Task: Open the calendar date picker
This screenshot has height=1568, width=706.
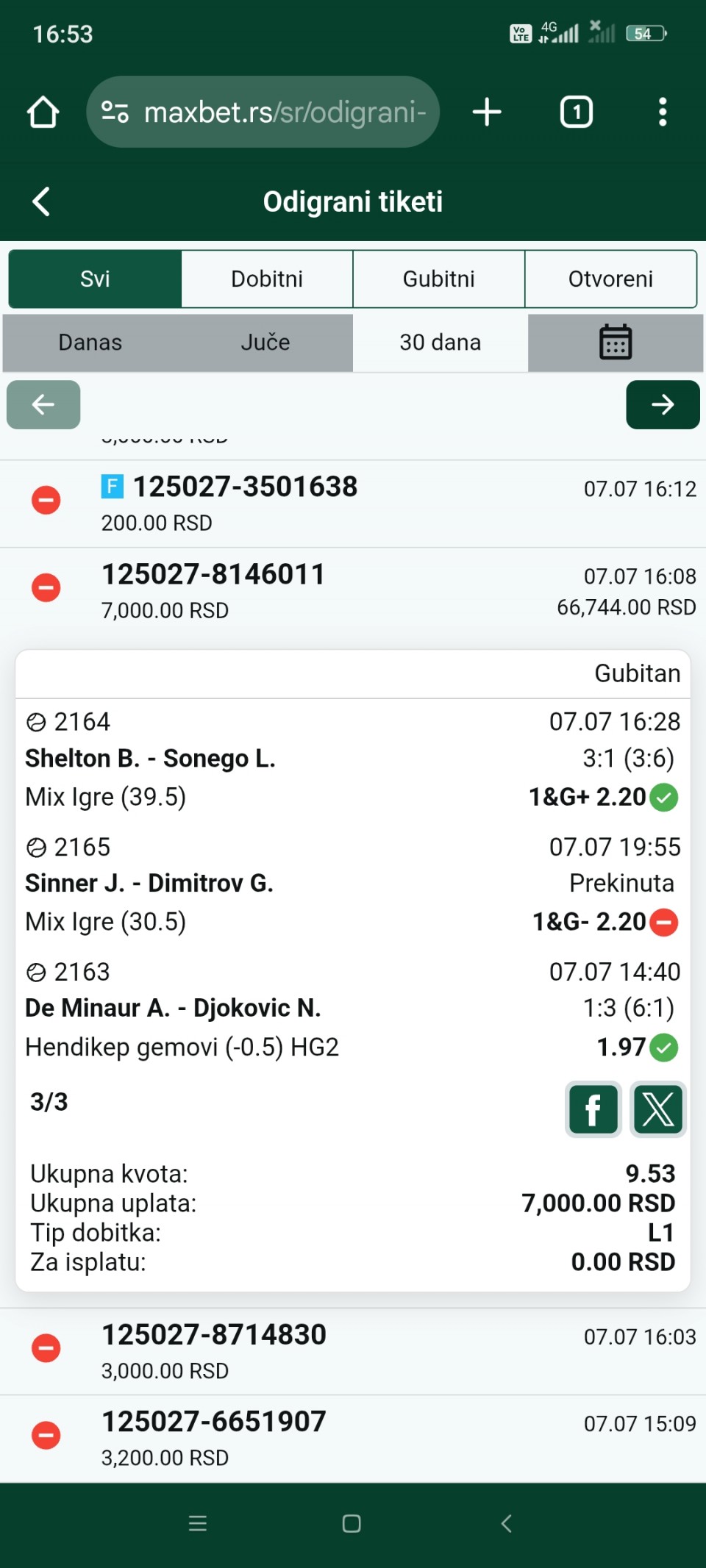Action: 616,343
